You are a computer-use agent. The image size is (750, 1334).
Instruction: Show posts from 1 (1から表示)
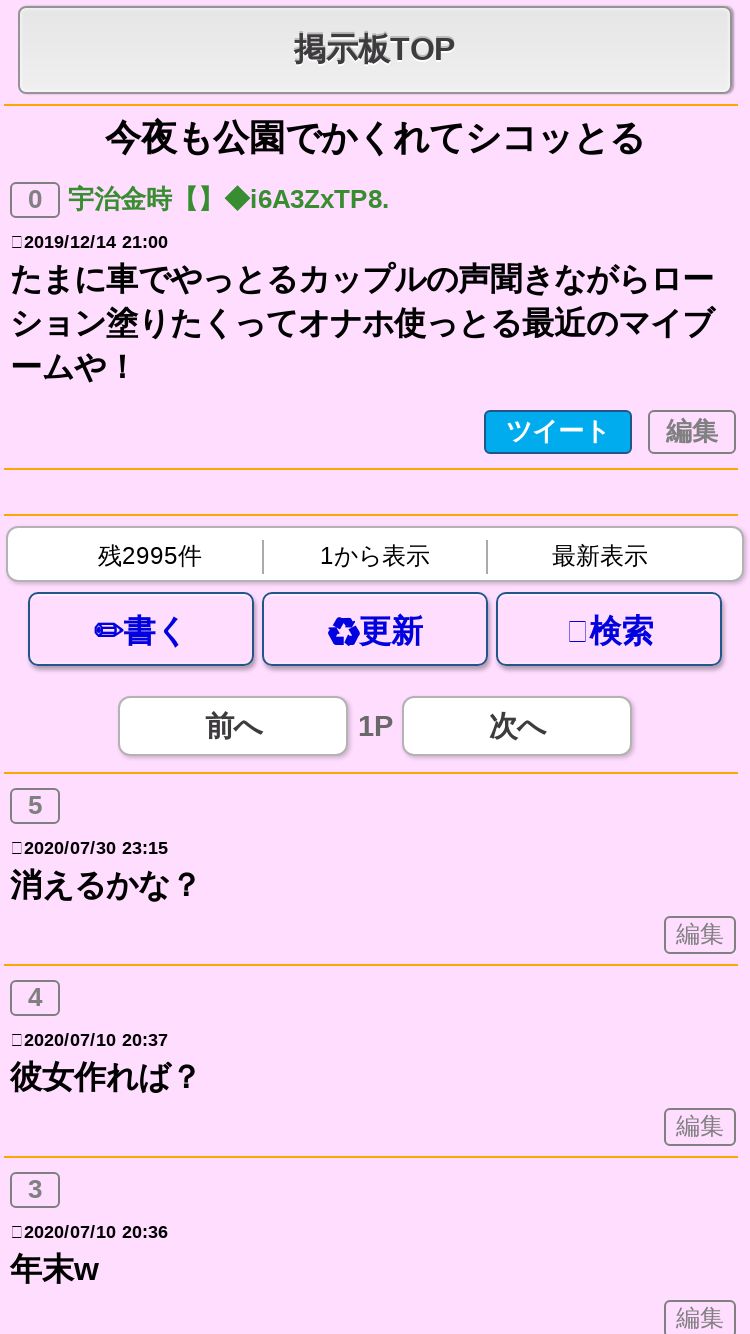click(x=375, y=556)
